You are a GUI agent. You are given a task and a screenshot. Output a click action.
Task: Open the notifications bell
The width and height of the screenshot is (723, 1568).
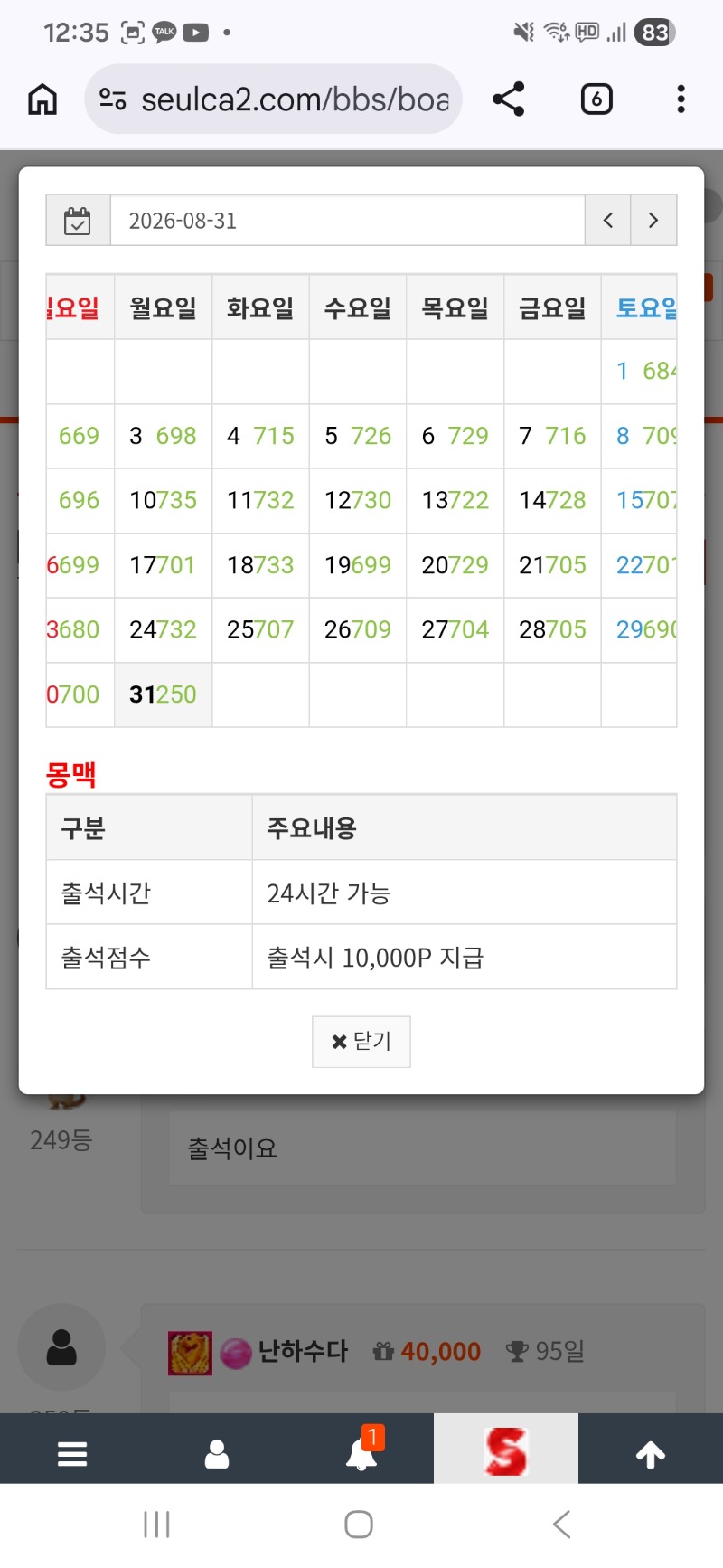coord(361,1454)
